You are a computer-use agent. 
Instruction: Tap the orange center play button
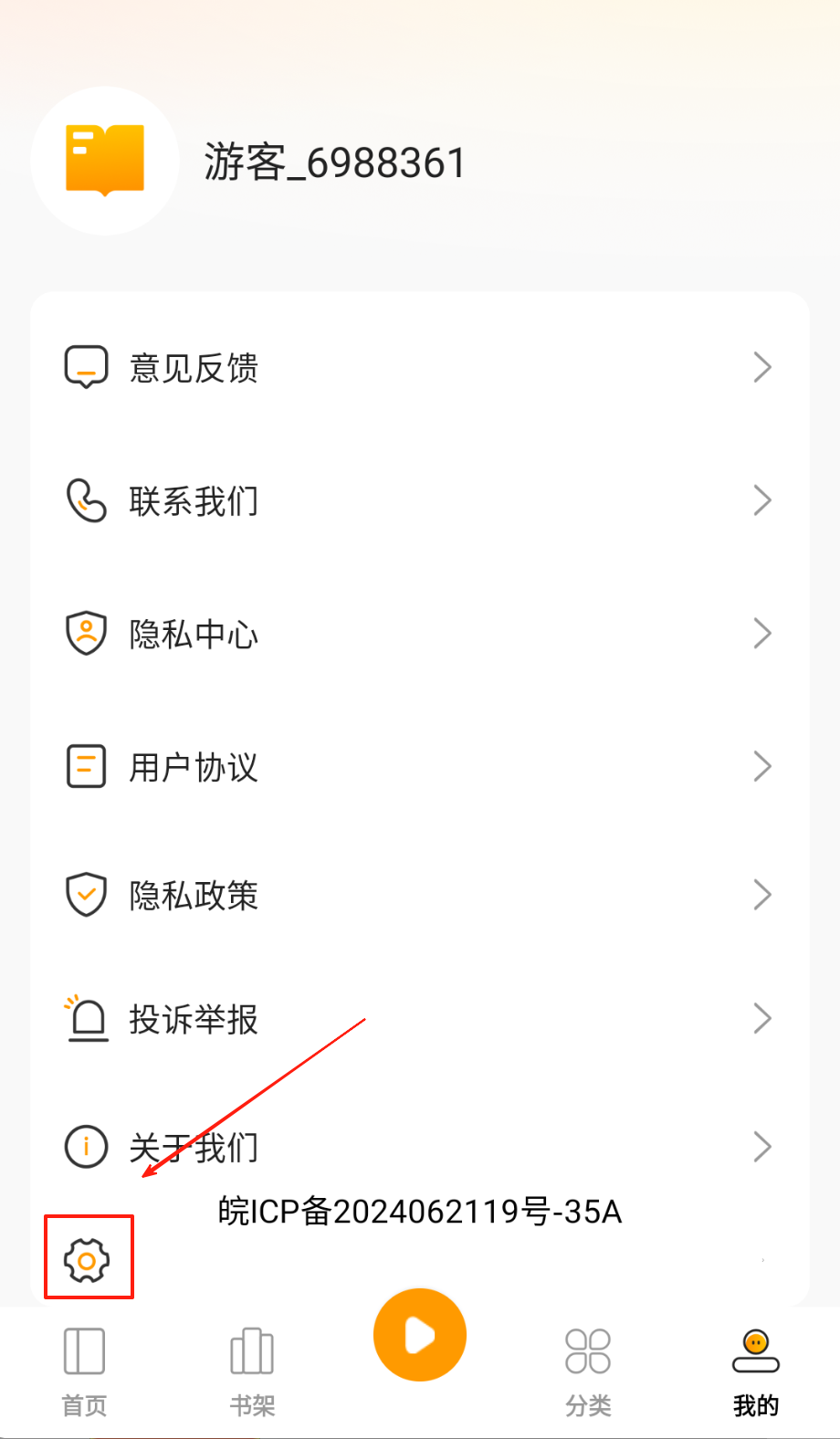420,1335
